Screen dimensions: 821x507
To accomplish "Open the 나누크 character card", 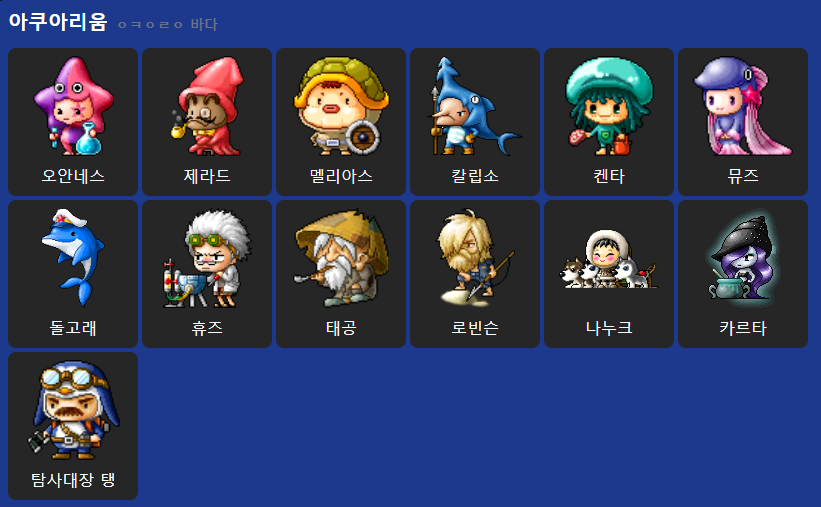I will 609,274.
